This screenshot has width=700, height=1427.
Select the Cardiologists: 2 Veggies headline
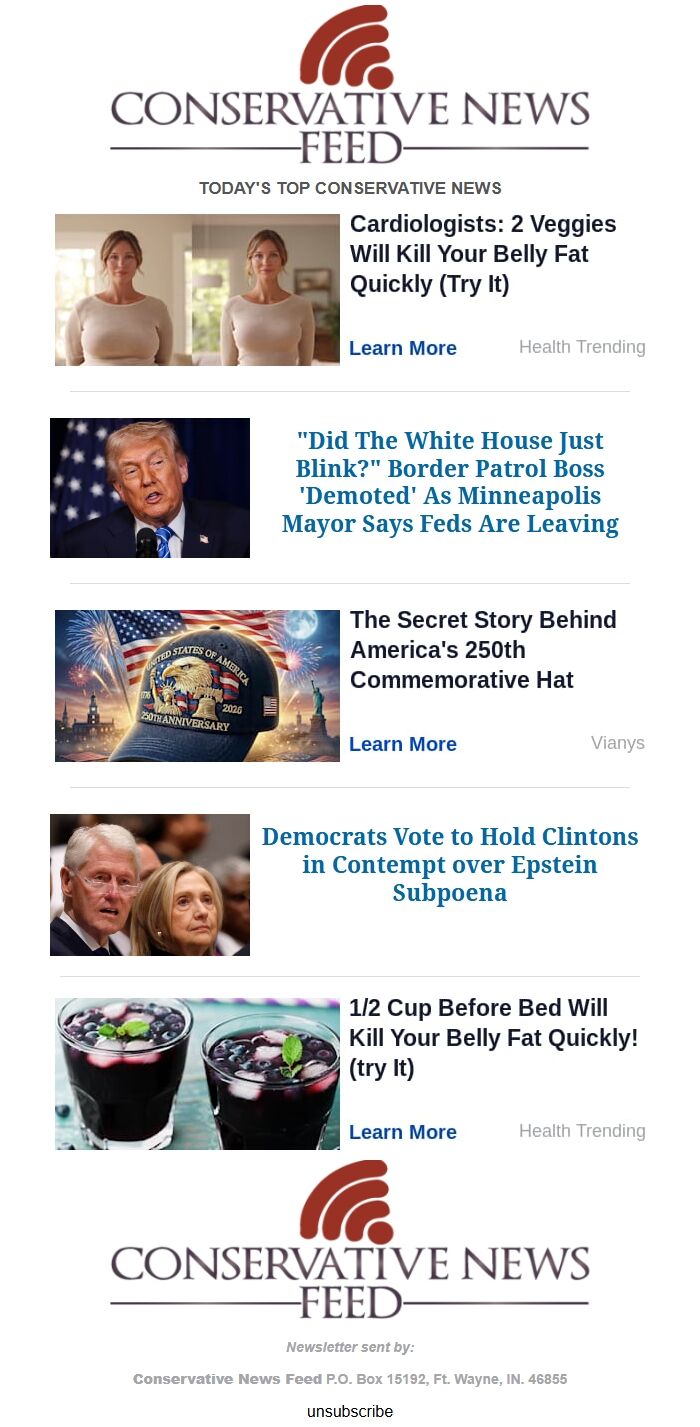tap(482, 254)
